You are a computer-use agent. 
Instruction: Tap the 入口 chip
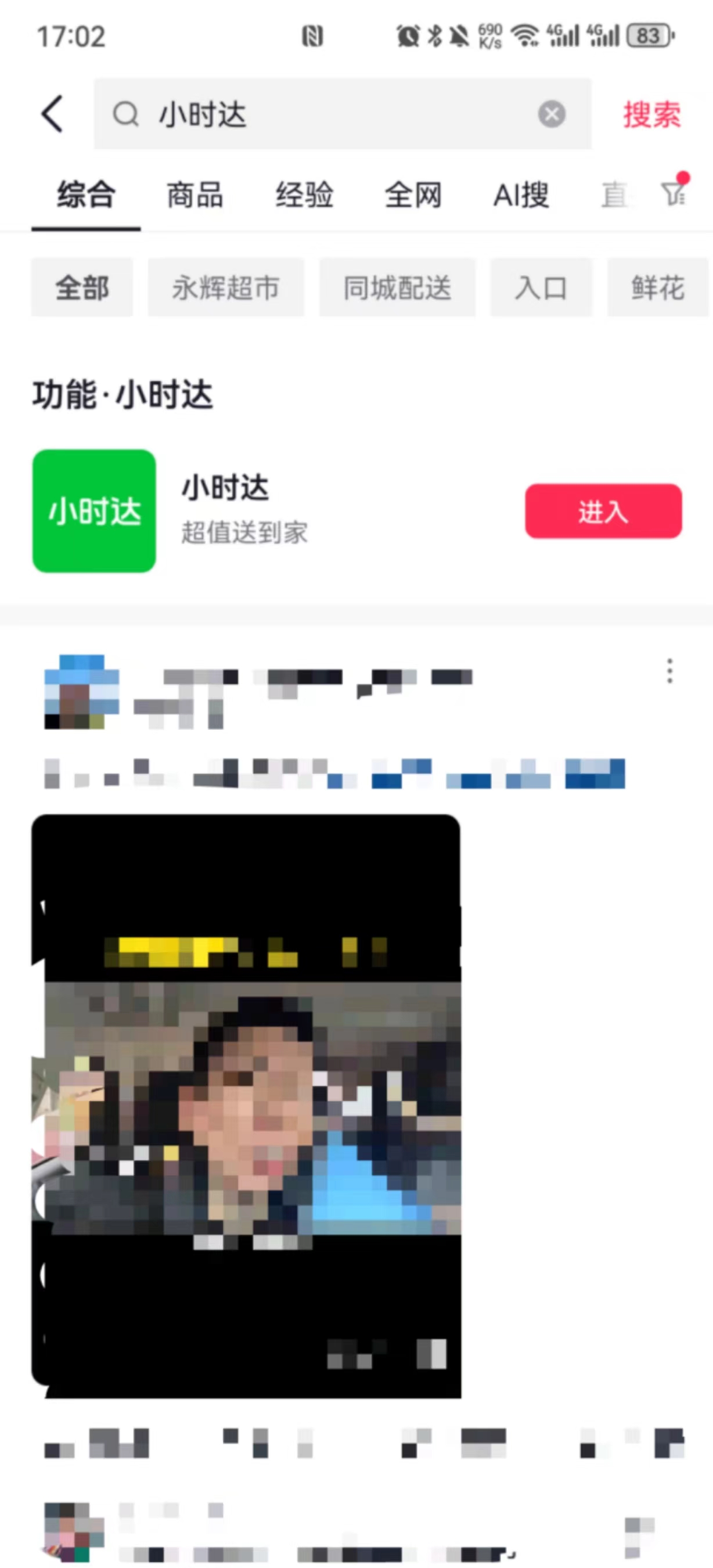(x=541, y=287)
